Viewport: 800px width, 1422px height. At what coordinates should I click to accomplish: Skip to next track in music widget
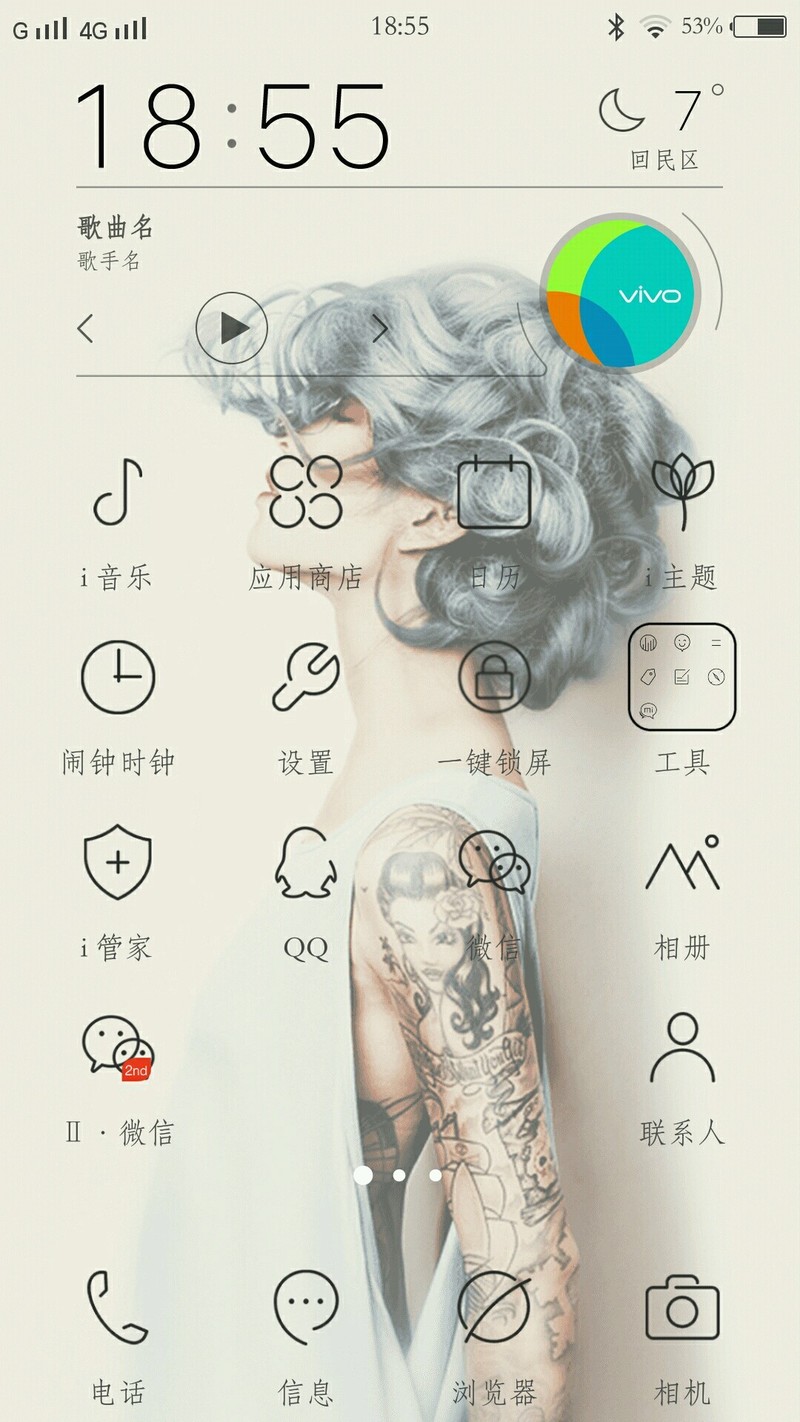pyautogui.click(x=380, y=327)
